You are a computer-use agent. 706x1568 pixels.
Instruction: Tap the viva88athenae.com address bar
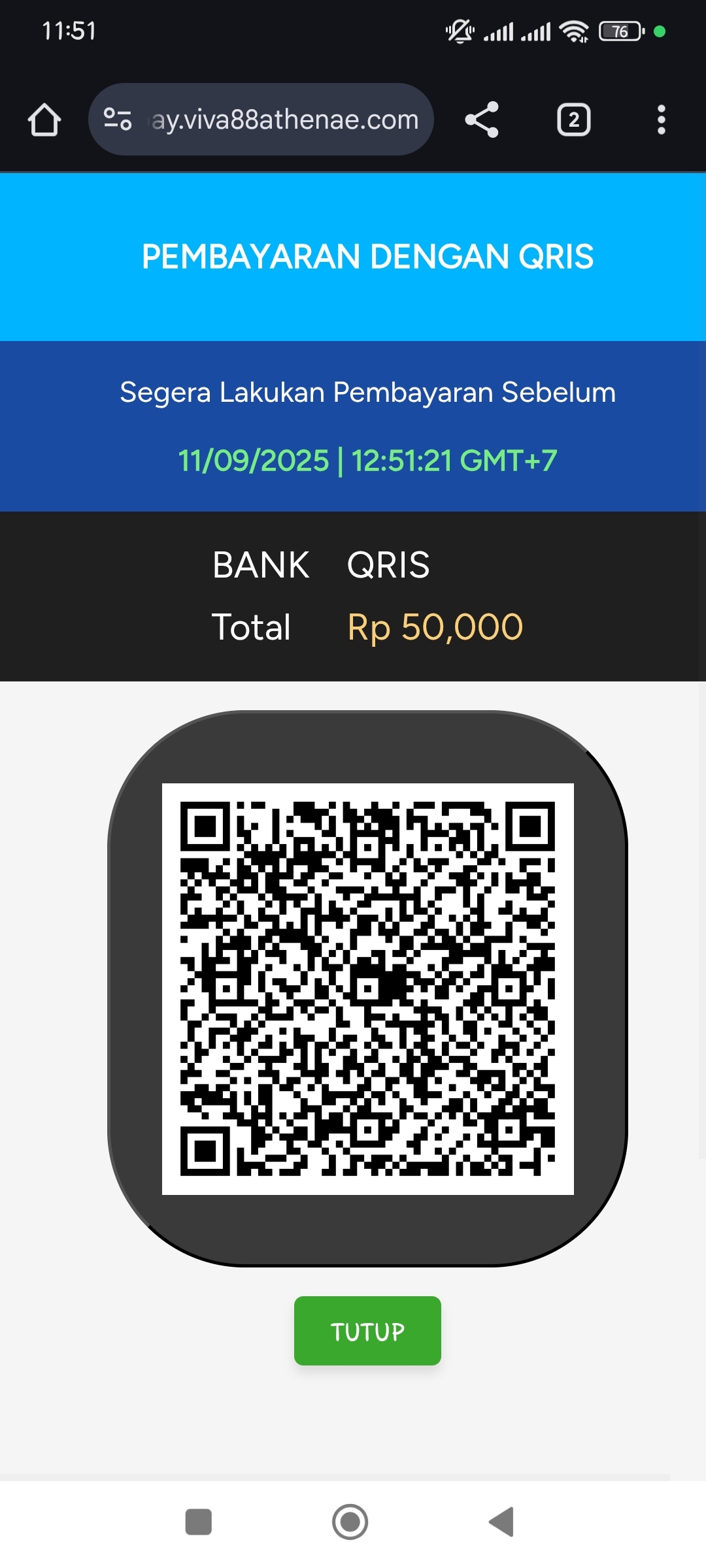284,120
